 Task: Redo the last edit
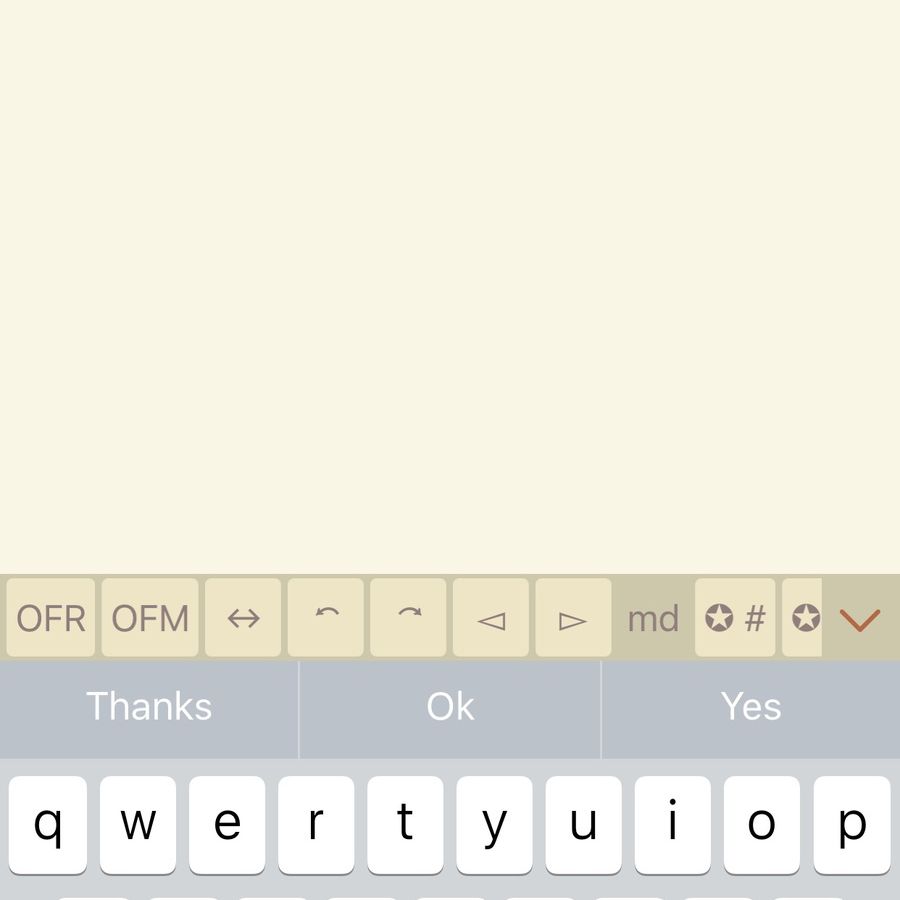pos(408,618)
